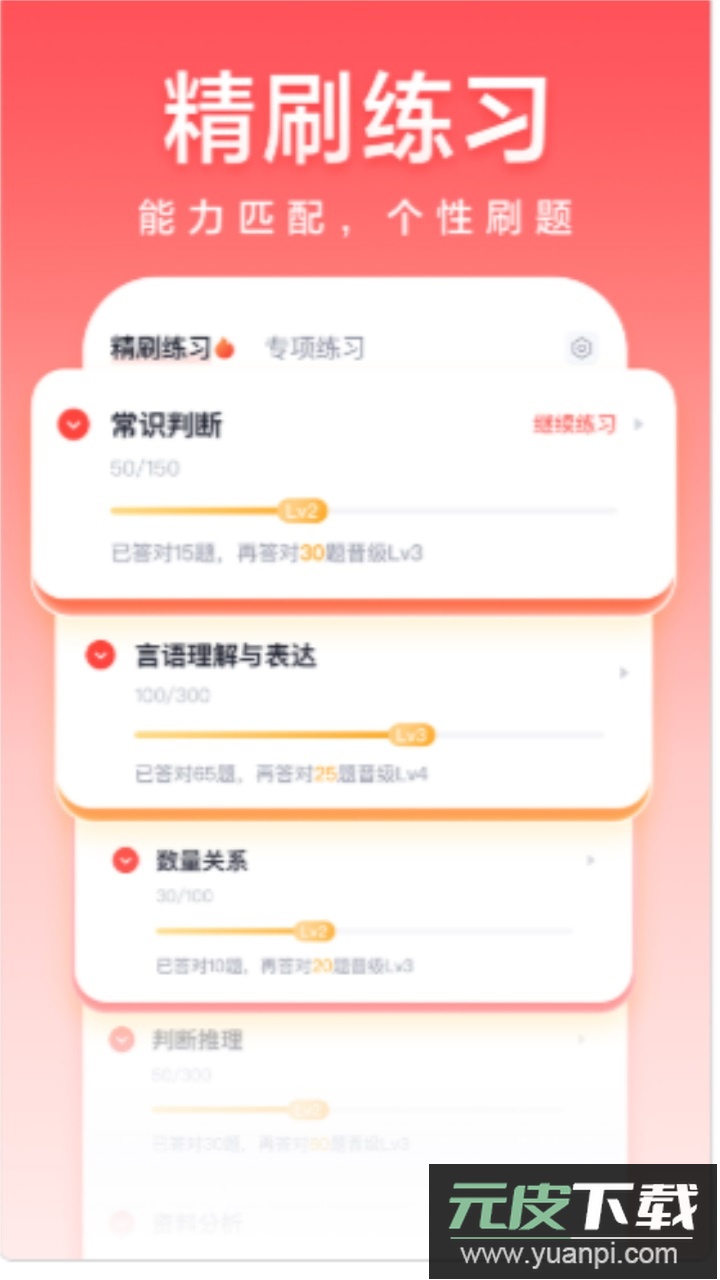Click the red badge icon beside 数量关系
Screen dimensions: 720x1280
click(124, 860)
